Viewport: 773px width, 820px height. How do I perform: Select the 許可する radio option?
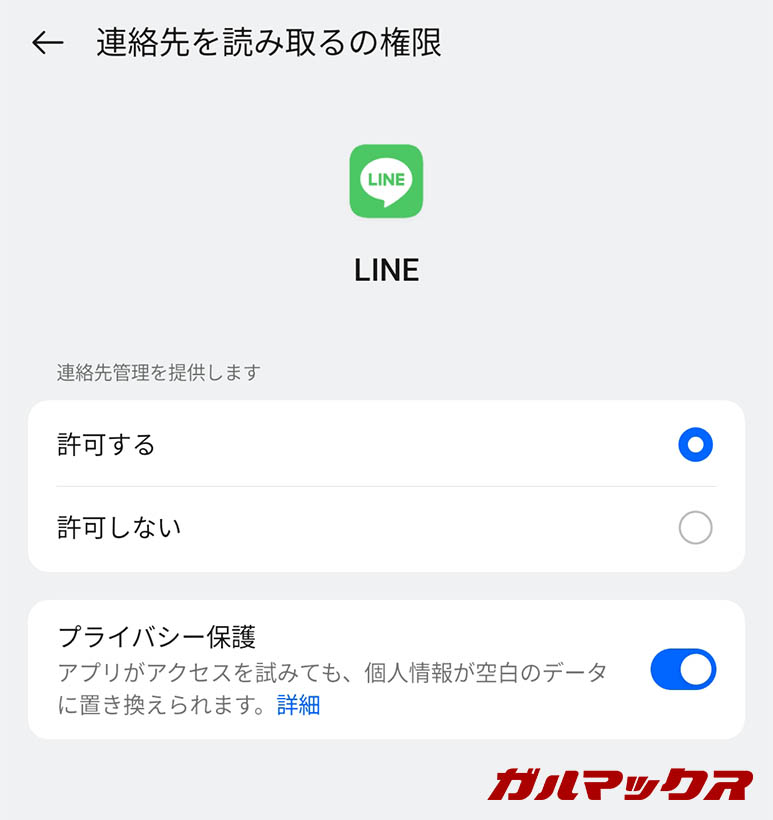coord(694,445)
